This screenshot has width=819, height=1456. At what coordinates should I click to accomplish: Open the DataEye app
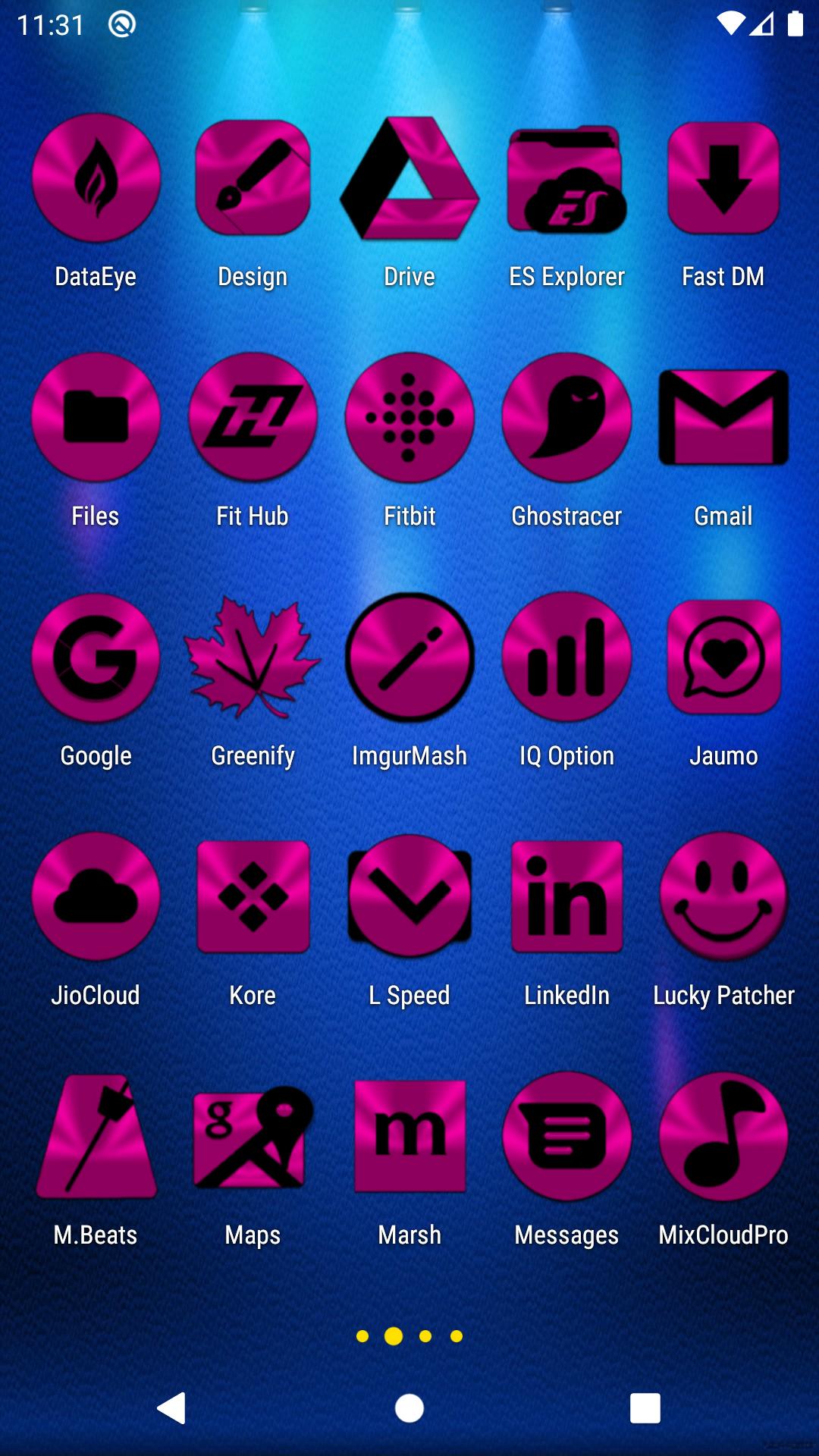click(96, 178)
